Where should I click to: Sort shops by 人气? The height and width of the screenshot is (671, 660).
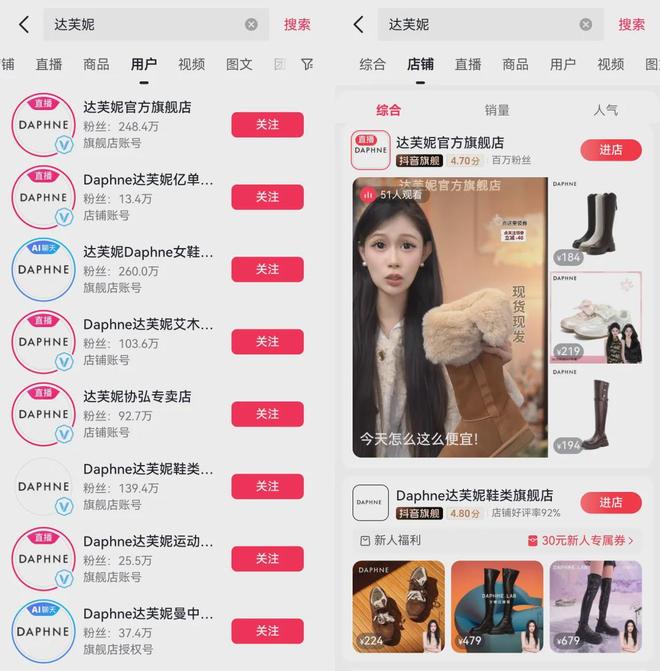pyautogui.click(x=605, y=110)
